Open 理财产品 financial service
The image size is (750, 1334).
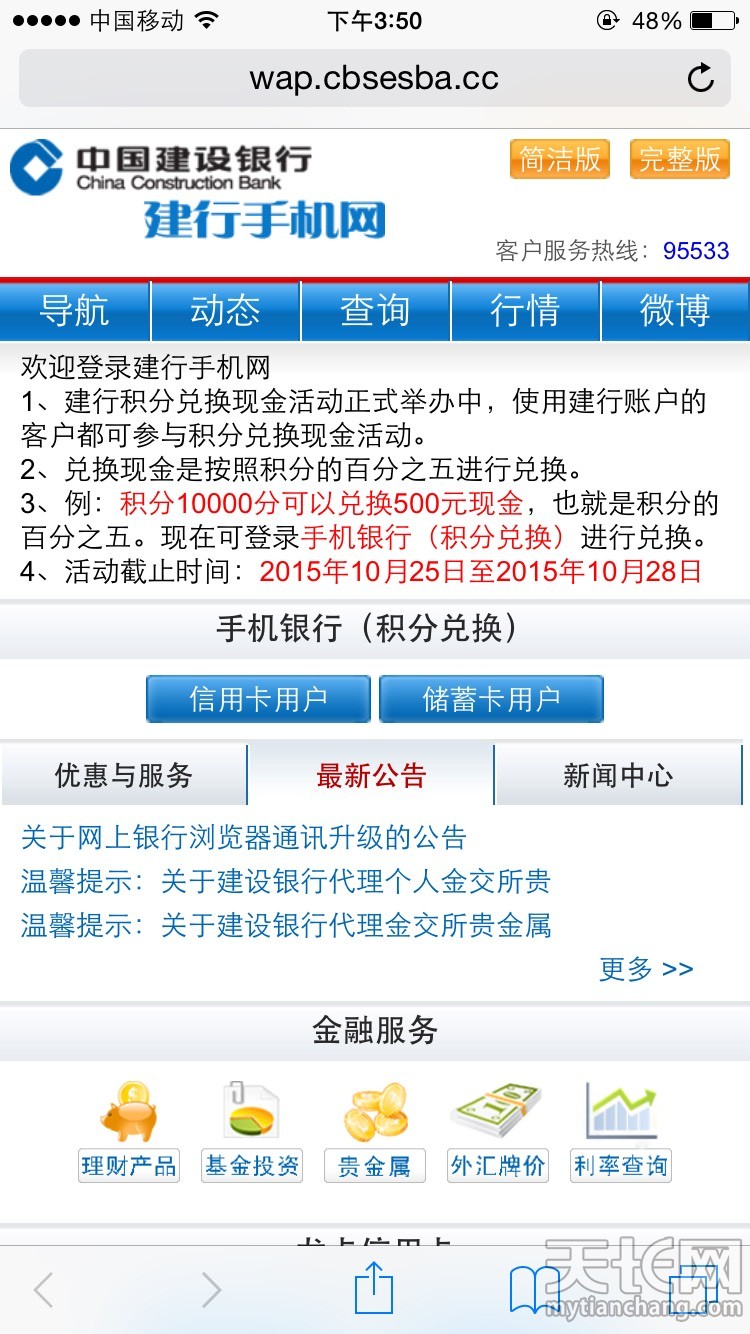128,1132
